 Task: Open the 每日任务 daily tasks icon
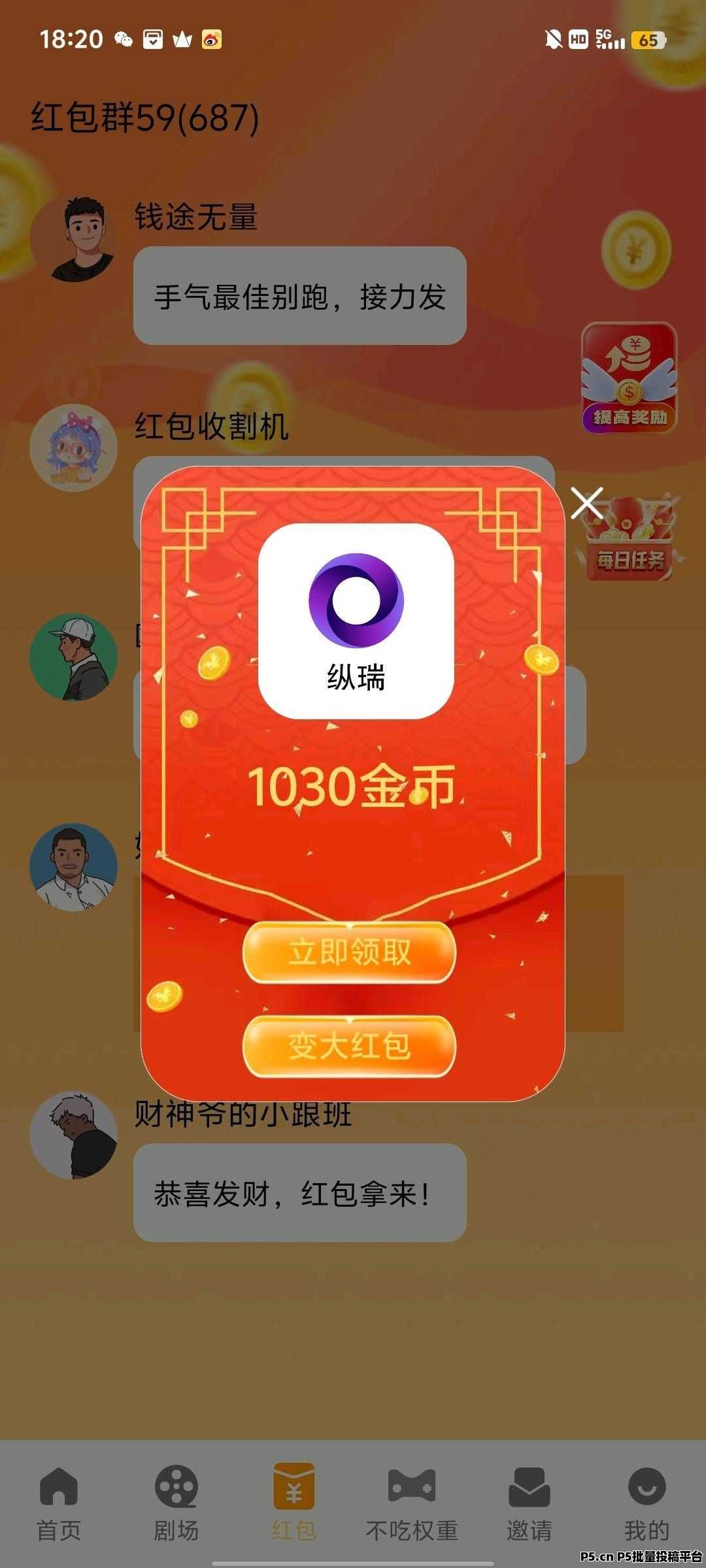point(630,540)
